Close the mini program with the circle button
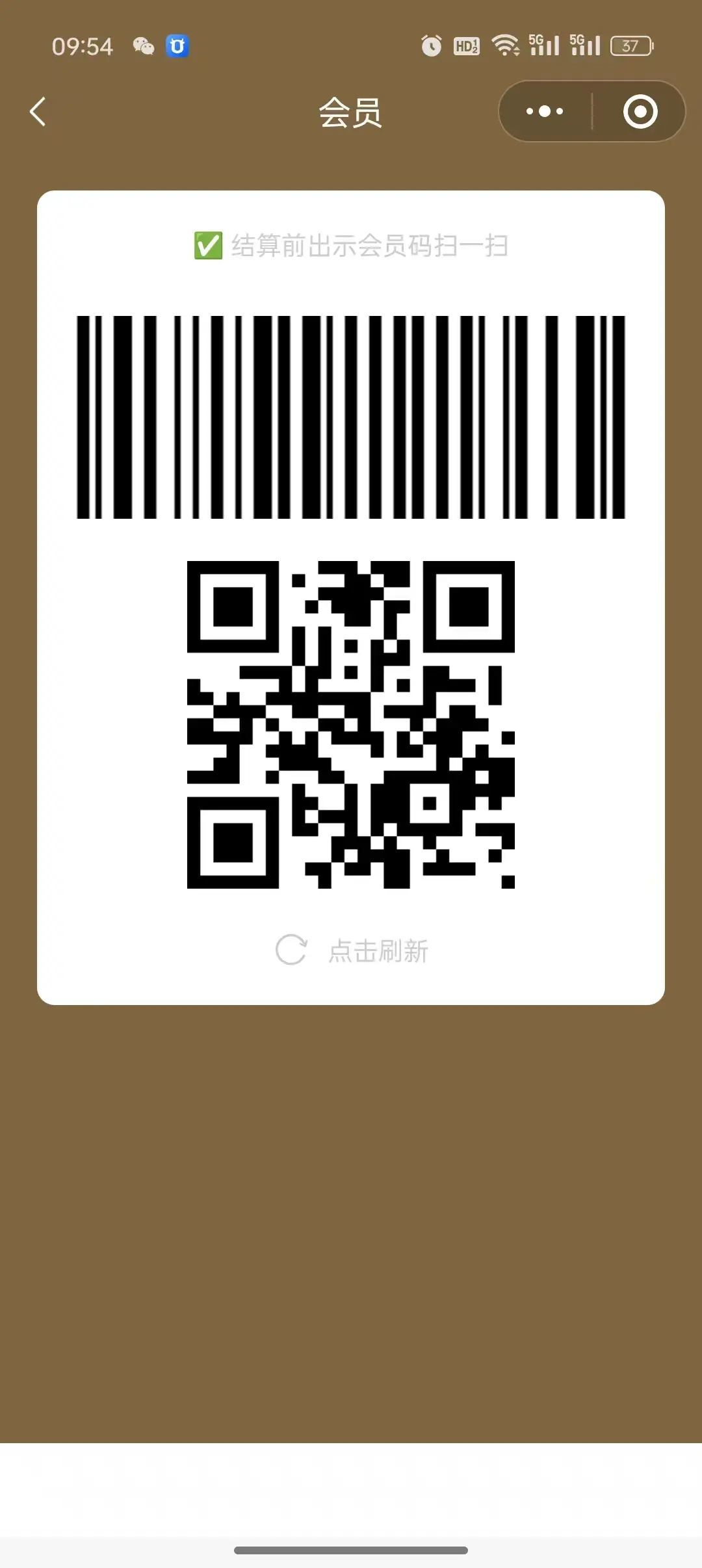This screenshot has width=702, height=1568. pyautogui.click(x=640, y=112)
